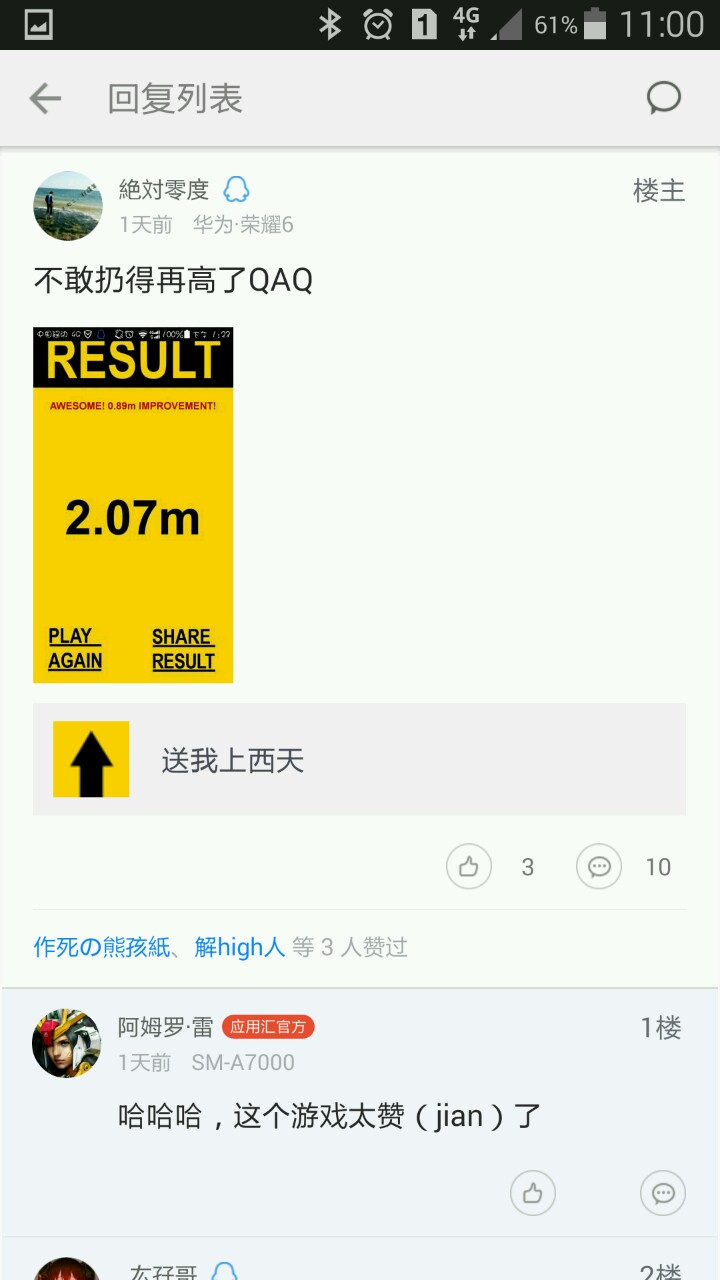Go back from the 回复列表 page
This screenshot has width=720, height=1280.
pyautogui.click(x=45, y=98)
